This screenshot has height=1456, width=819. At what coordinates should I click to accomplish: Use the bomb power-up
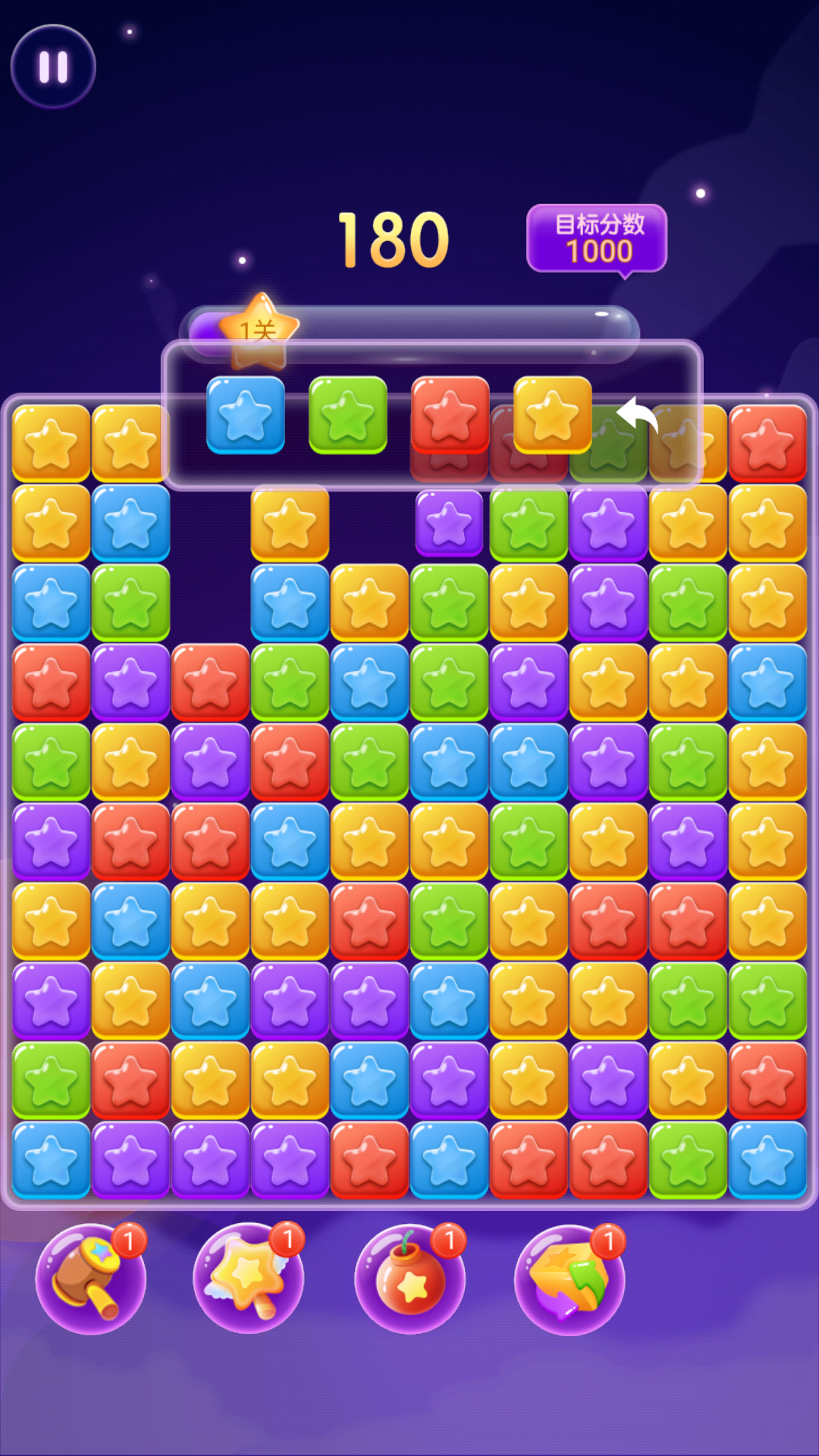click(409, 1279)
